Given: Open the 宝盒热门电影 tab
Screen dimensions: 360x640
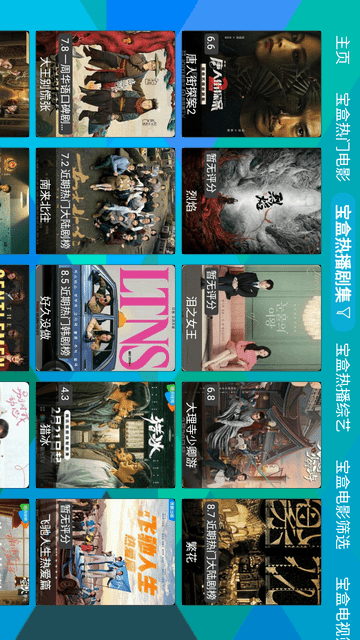Looking at the screenshot, I should click(x=342, y=137).
